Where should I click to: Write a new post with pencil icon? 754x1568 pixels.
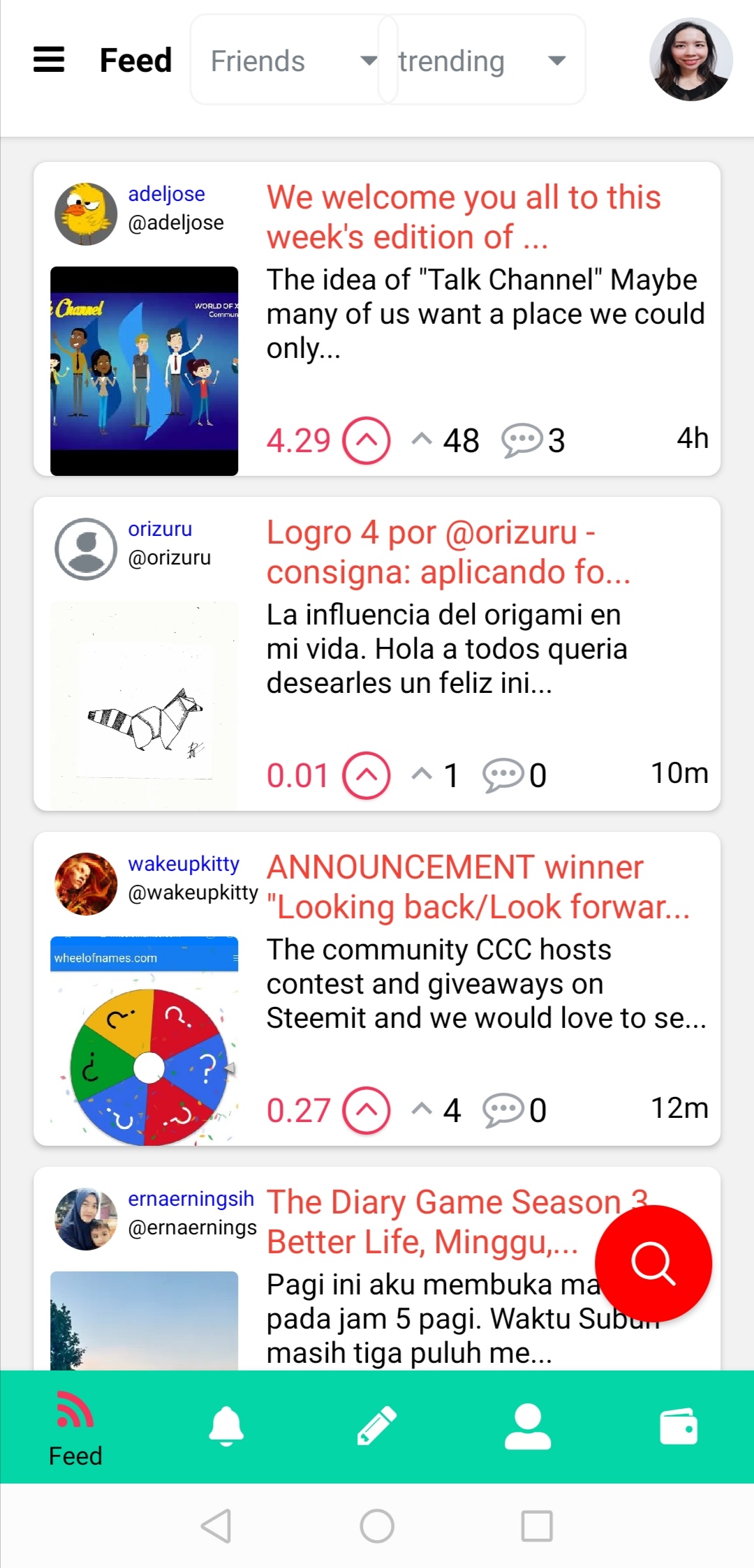click(377, 1426)
